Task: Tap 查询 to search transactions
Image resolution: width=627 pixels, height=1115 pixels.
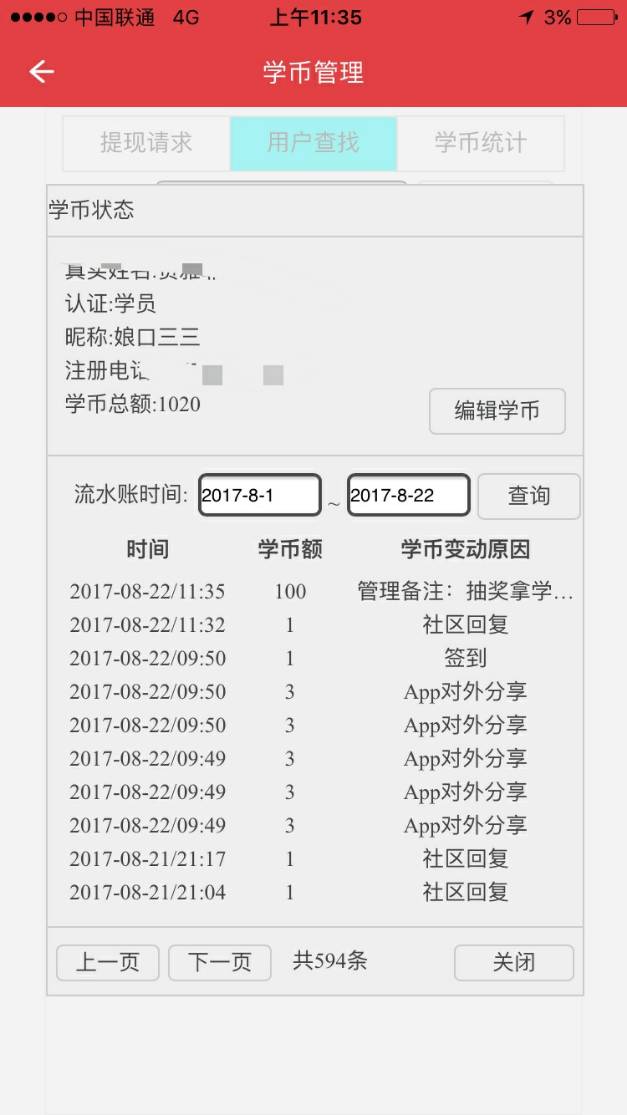Action: click(528, 496)
